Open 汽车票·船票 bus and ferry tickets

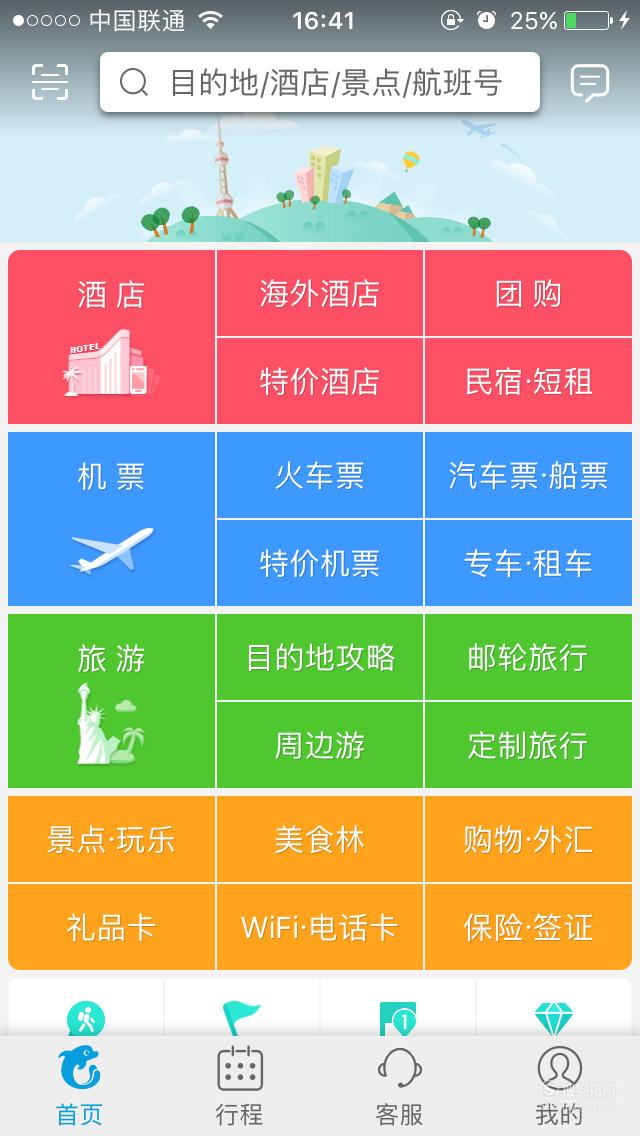(528, 476)
